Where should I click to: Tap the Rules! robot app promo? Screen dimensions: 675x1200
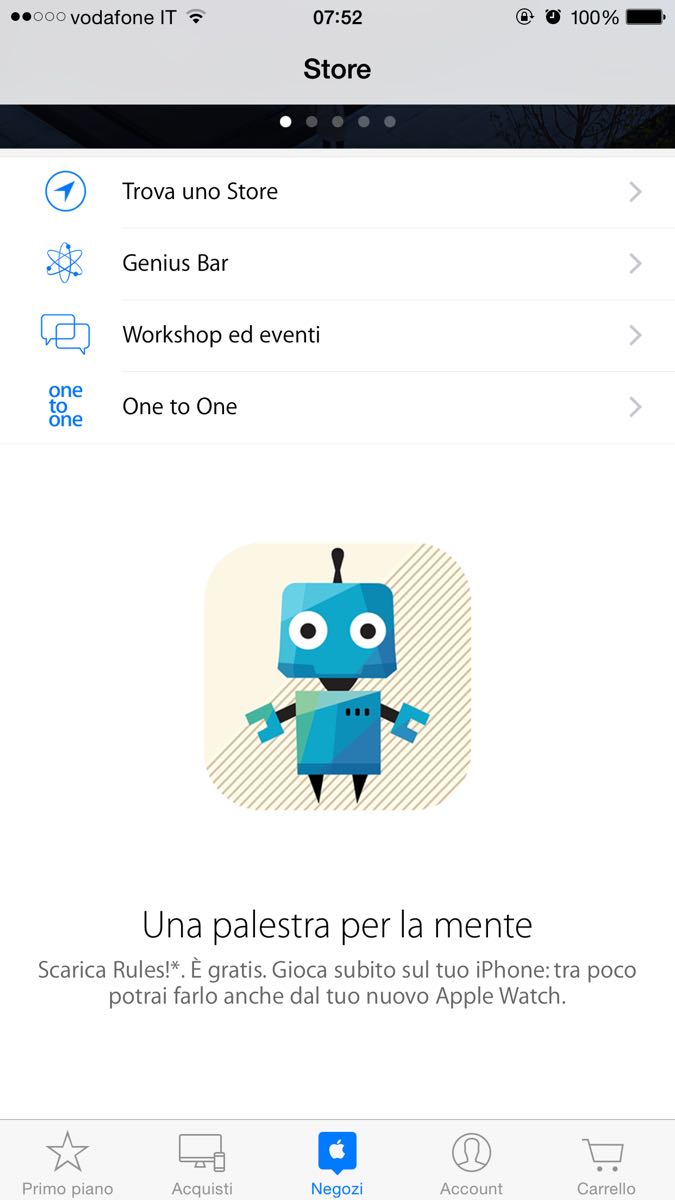click(337, 676)
